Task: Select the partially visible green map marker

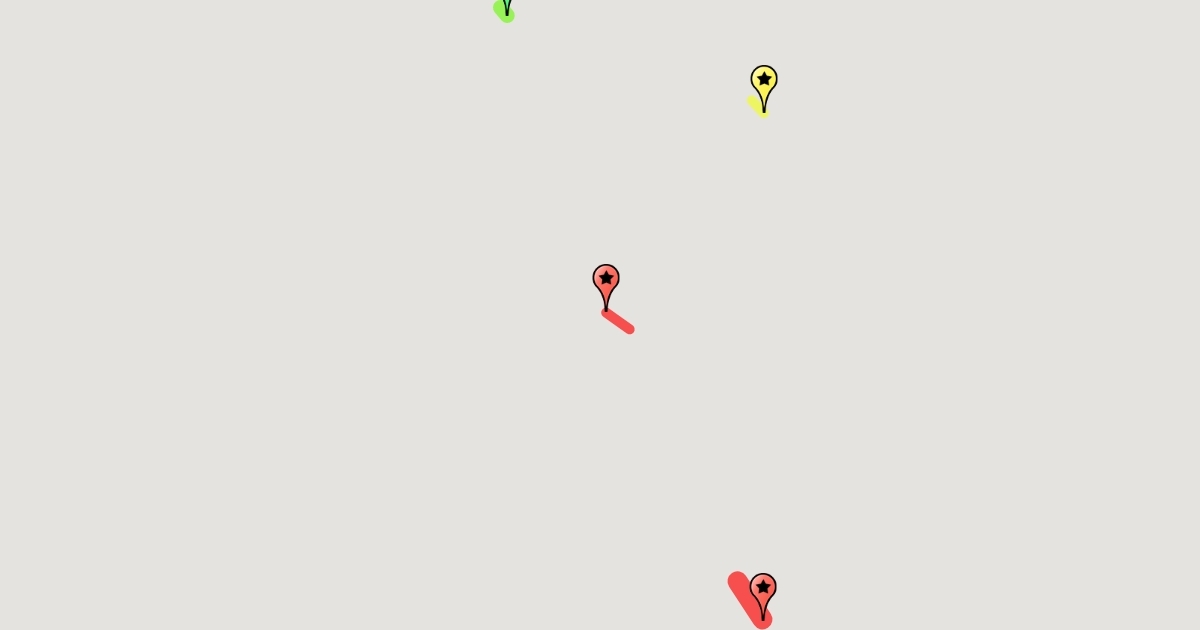Action: coord(506,6)
